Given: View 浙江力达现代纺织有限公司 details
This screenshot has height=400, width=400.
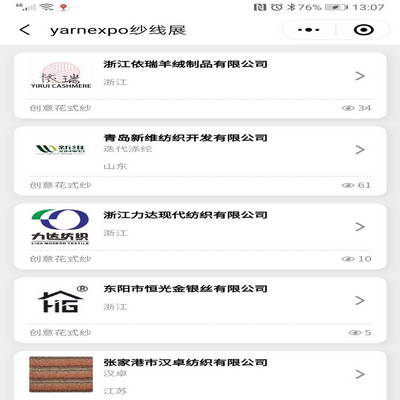Looking at the screenshot, I should click(200, 236).
